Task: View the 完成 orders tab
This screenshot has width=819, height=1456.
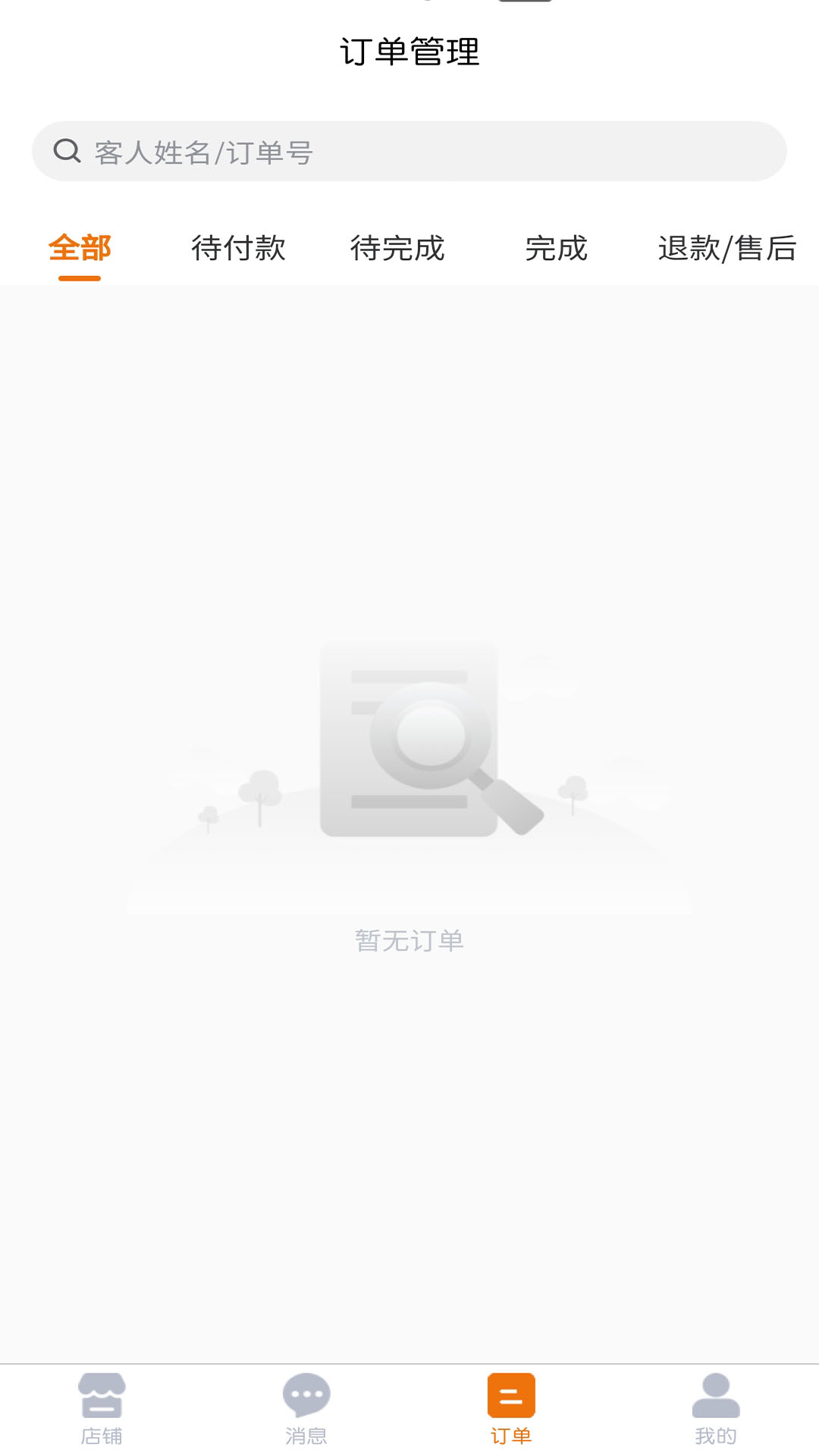Action: click(x=556, y=249)
